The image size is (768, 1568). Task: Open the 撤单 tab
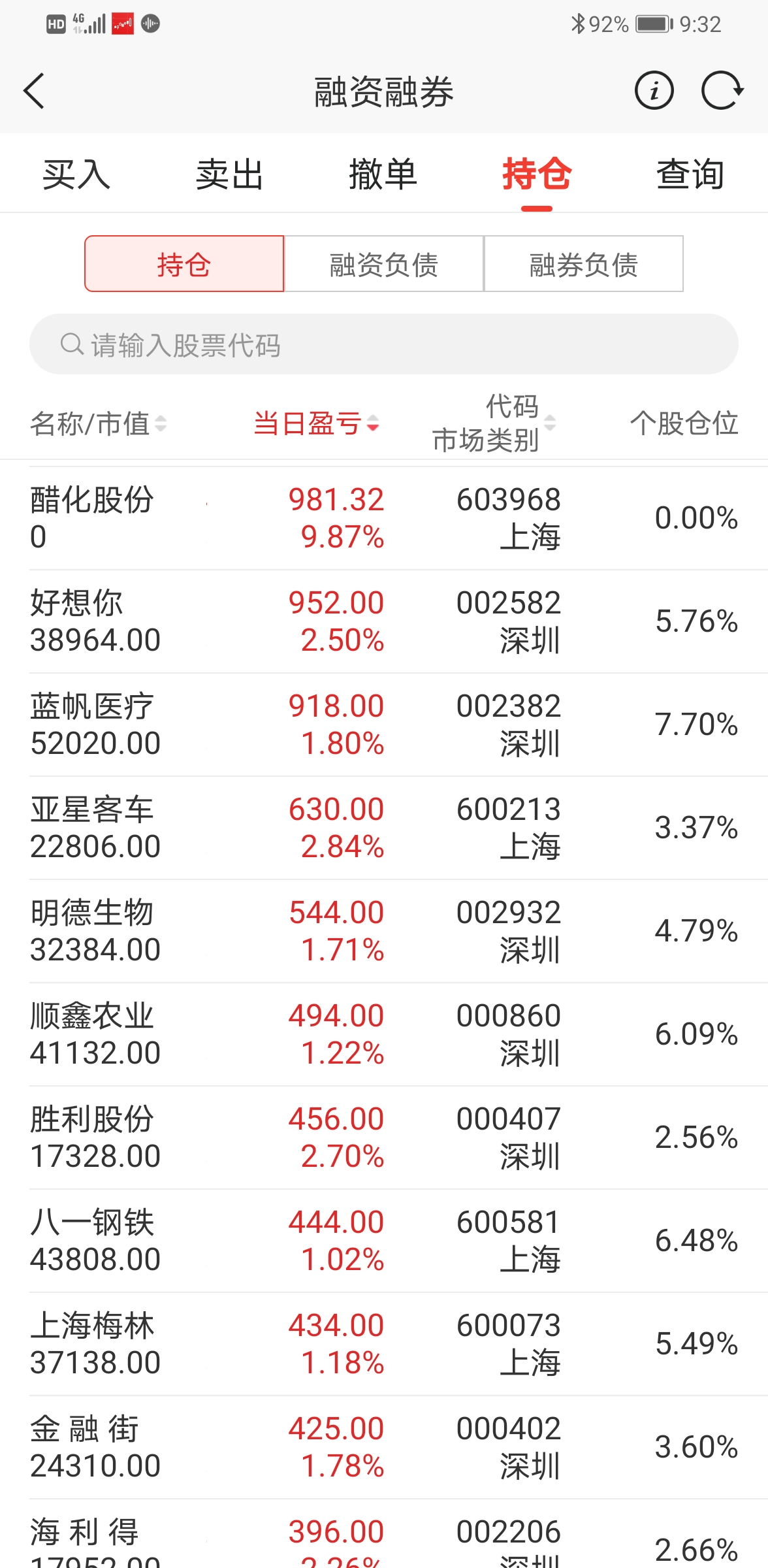[383, 174]
